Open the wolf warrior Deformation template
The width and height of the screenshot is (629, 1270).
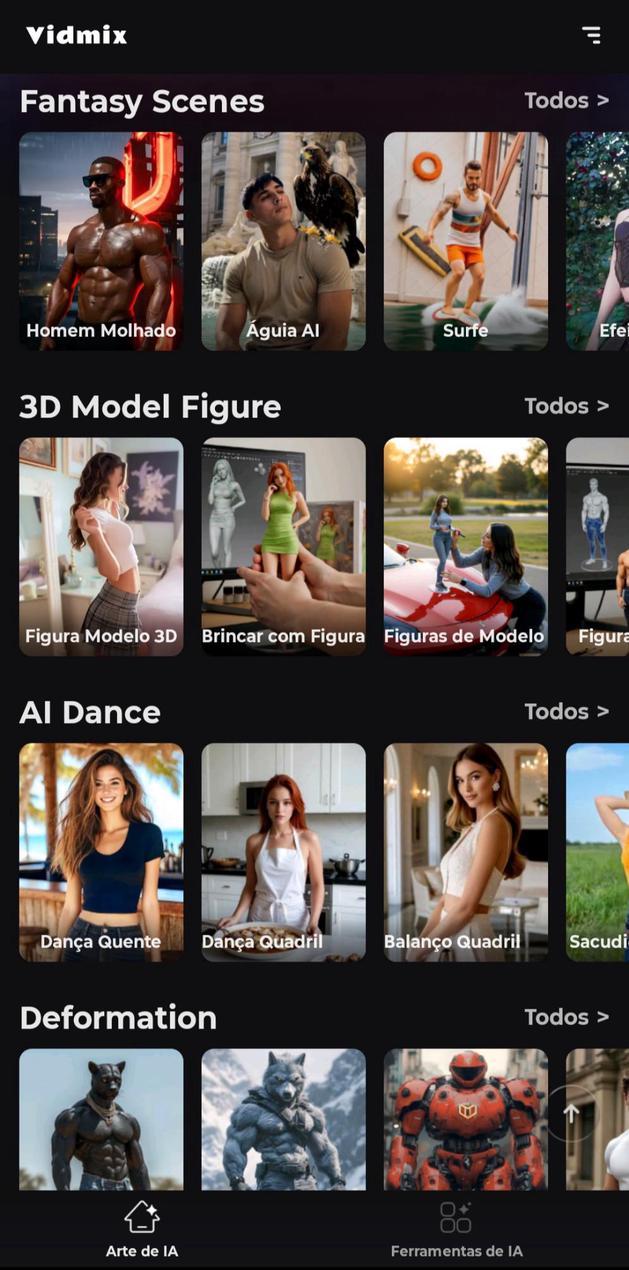(283, 1119)
